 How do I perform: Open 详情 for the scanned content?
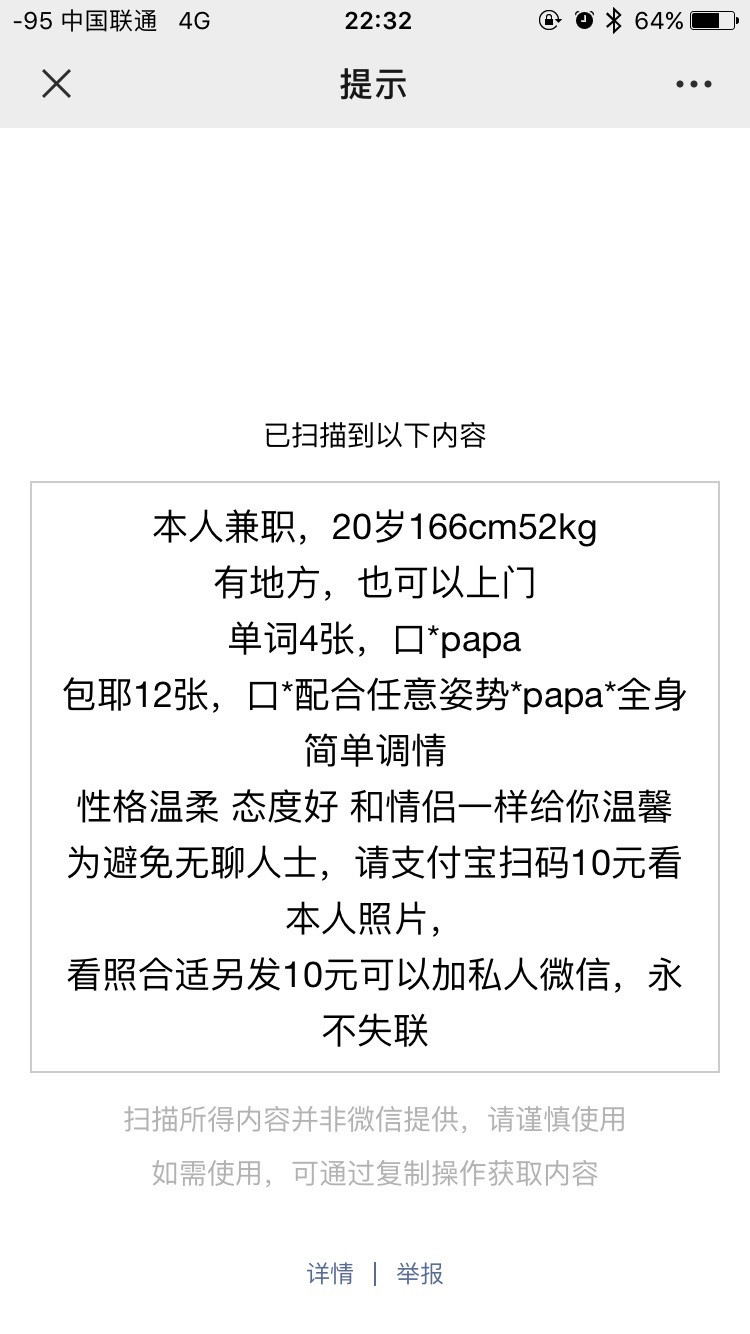(x=330, y=1273)
